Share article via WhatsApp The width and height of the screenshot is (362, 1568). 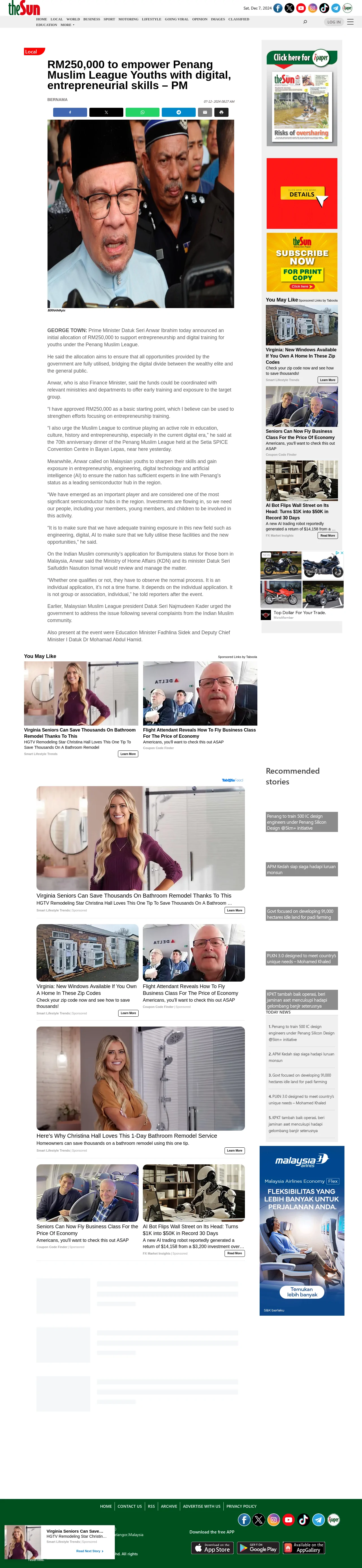pos(142,112)
